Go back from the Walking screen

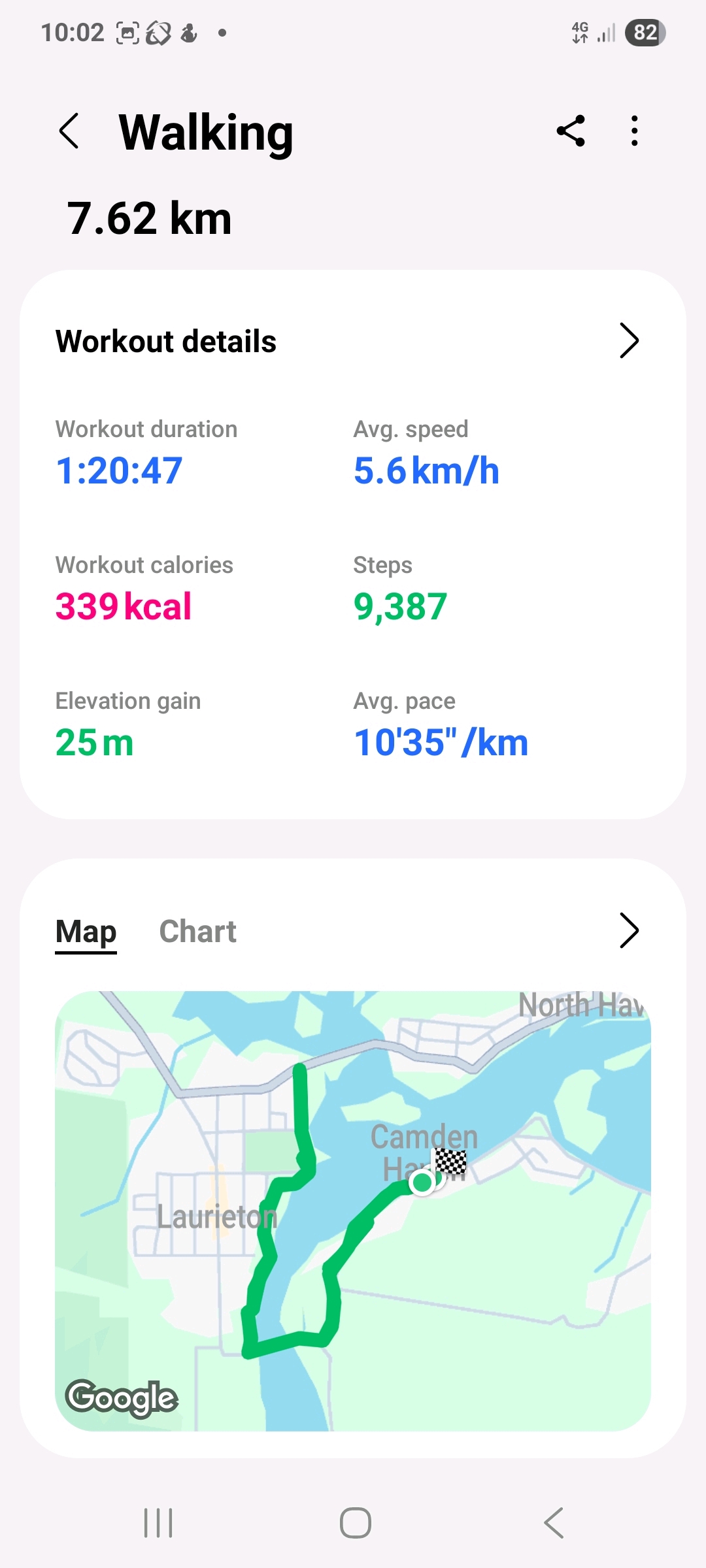[x=69, y=131]
